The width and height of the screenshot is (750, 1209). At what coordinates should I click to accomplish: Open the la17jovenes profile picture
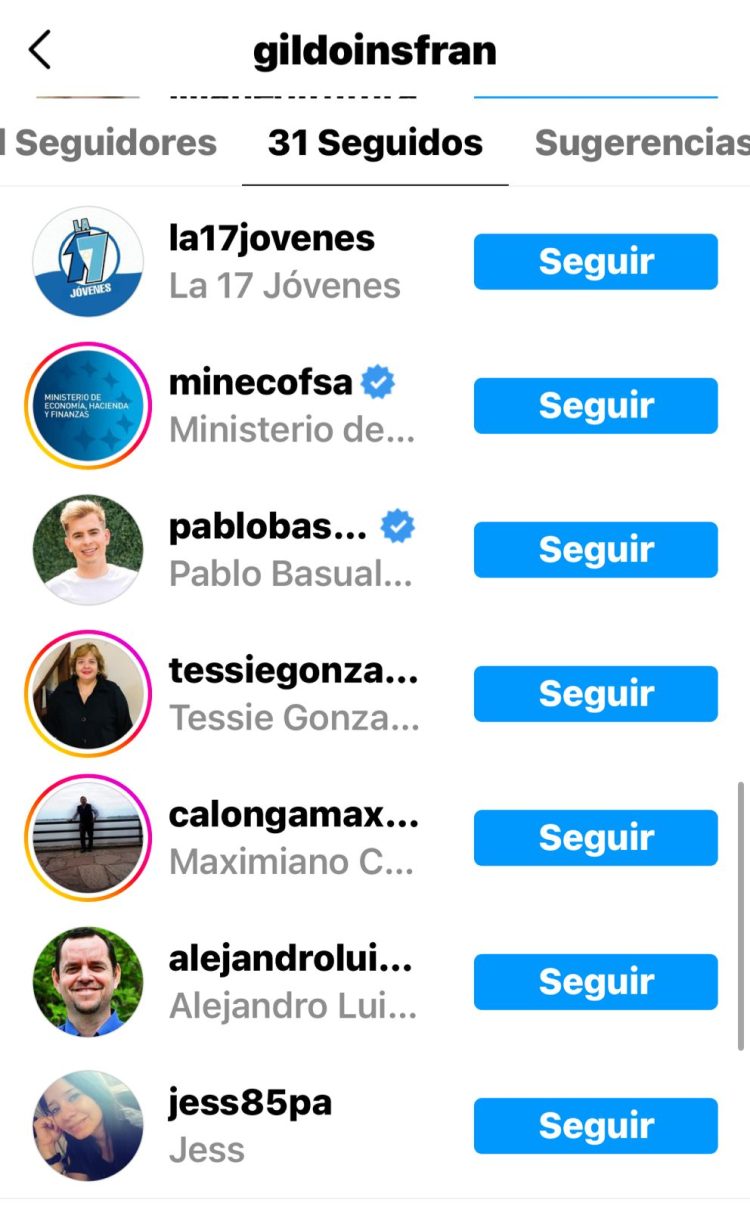[x=87, y=261]
